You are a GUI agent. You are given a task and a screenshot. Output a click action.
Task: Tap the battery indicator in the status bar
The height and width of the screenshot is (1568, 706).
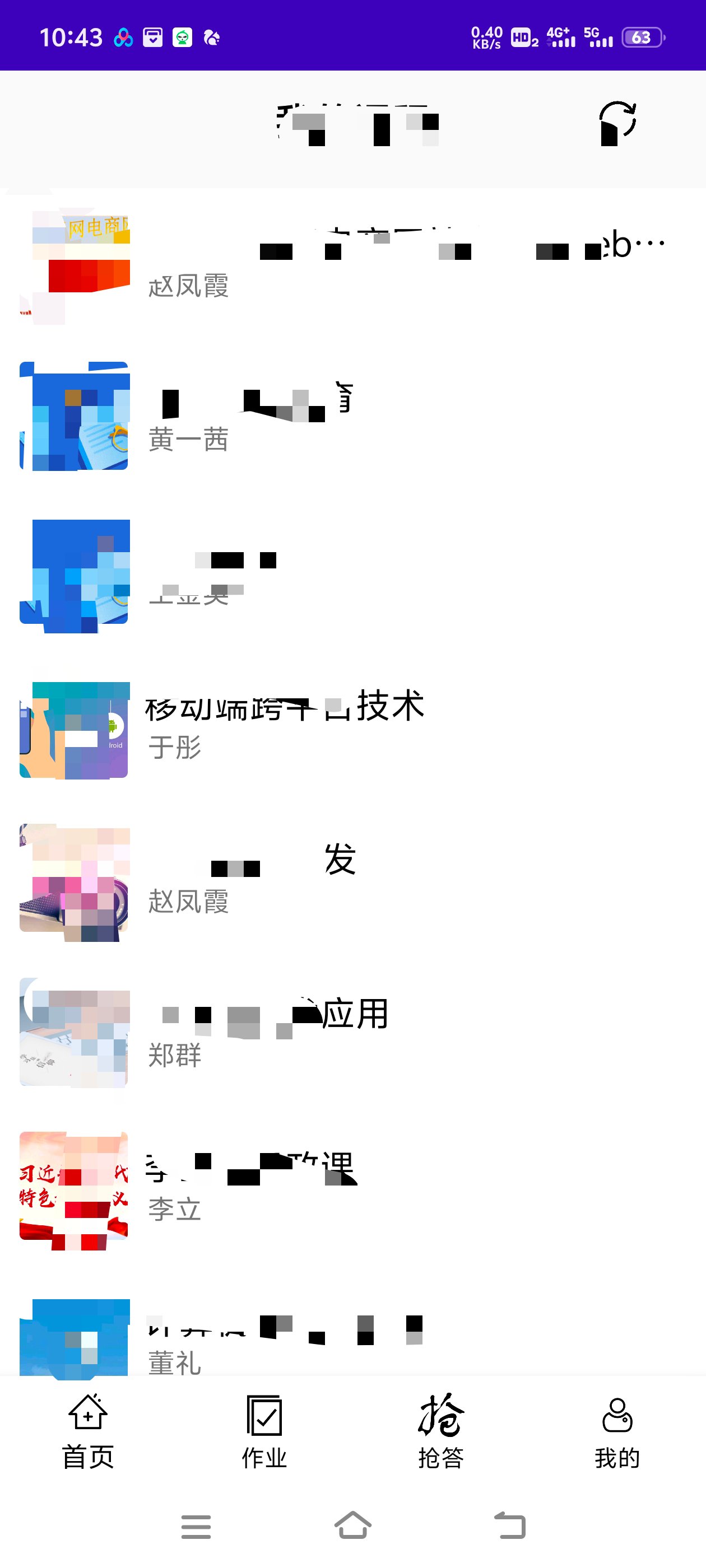coord(642,38)
